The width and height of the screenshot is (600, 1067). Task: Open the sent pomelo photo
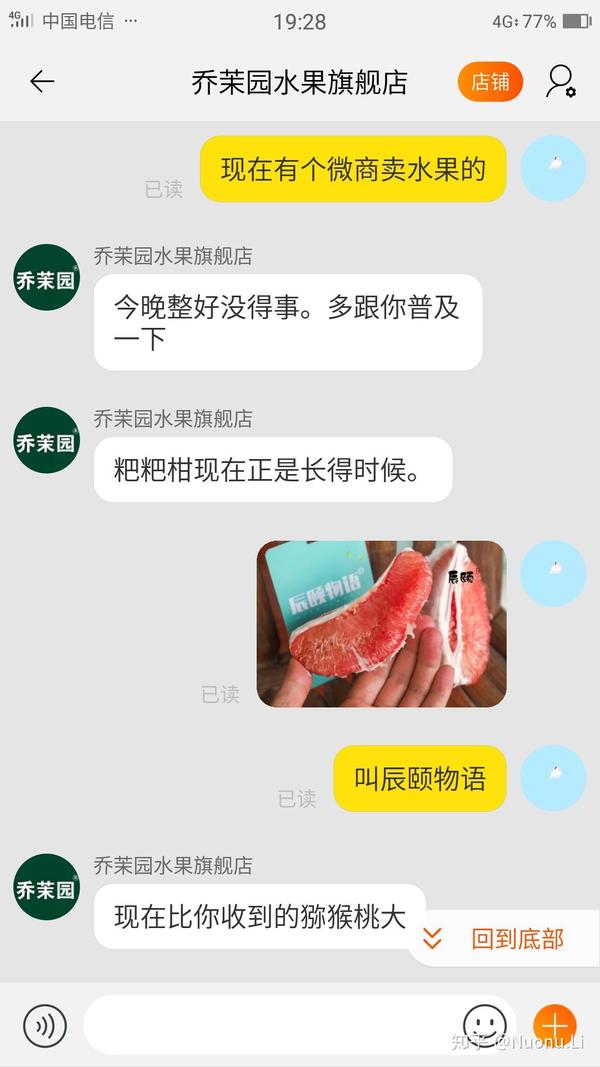(x=381, y=624)
